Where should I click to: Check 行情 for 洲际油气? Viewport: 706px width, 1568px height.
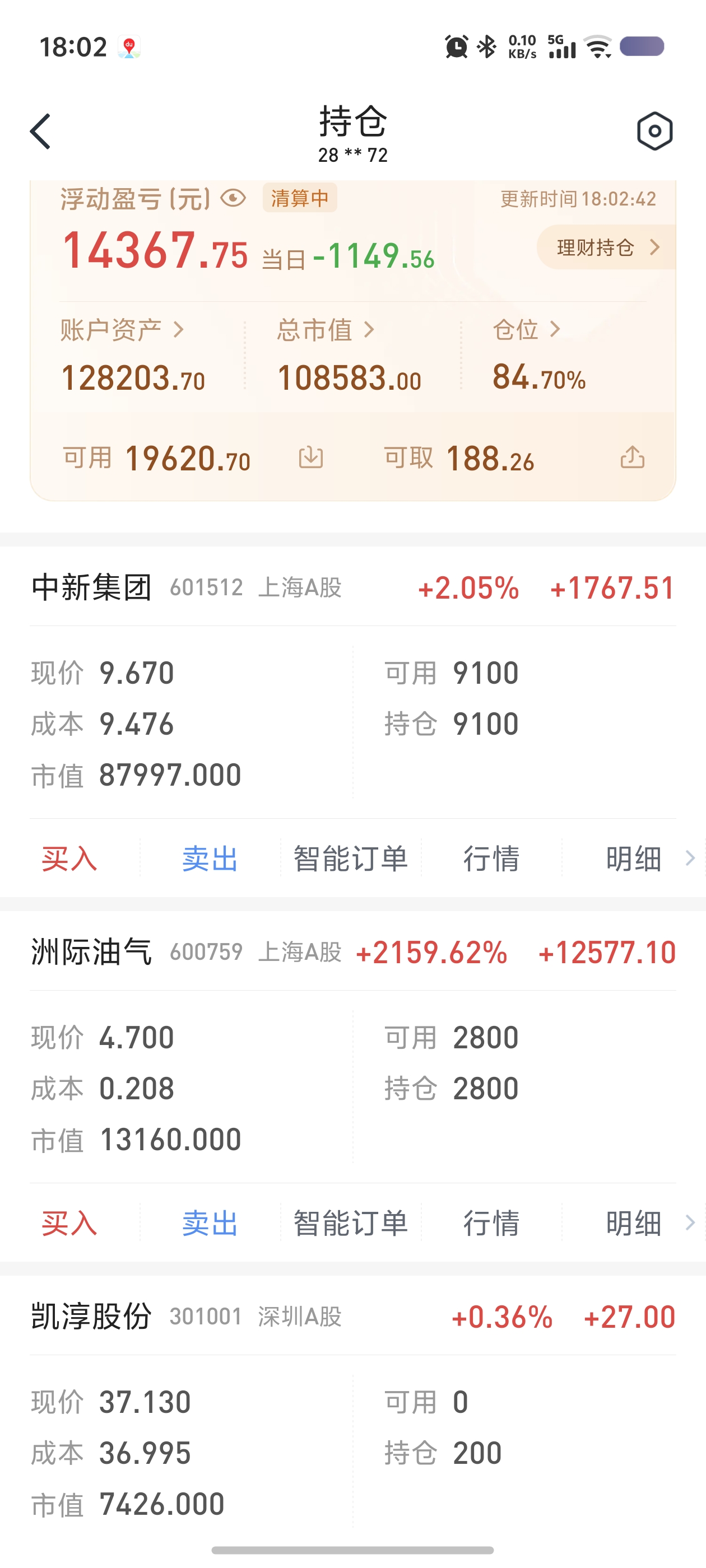[491, 1223]
